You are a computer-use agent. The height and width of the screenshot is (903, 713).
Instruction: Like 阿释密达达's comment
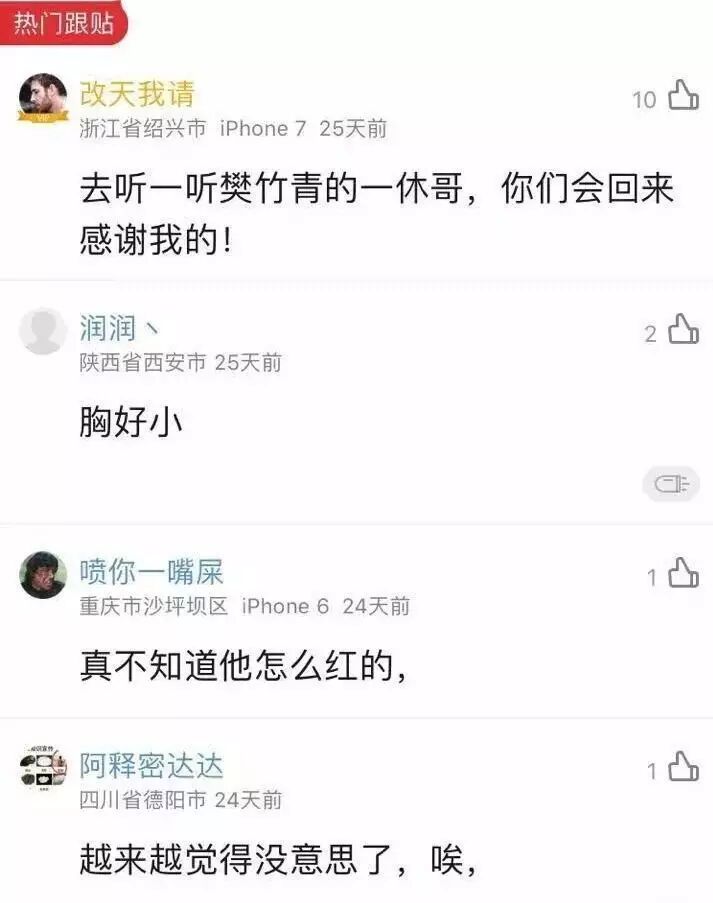click(x=683, y=767)
